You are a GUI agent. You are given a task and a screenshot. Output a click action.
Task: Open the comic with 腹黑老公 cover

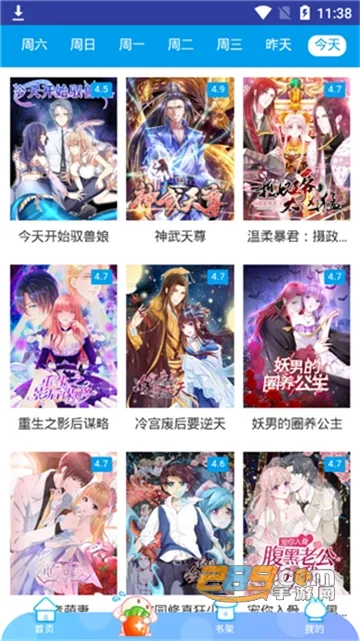297,523
